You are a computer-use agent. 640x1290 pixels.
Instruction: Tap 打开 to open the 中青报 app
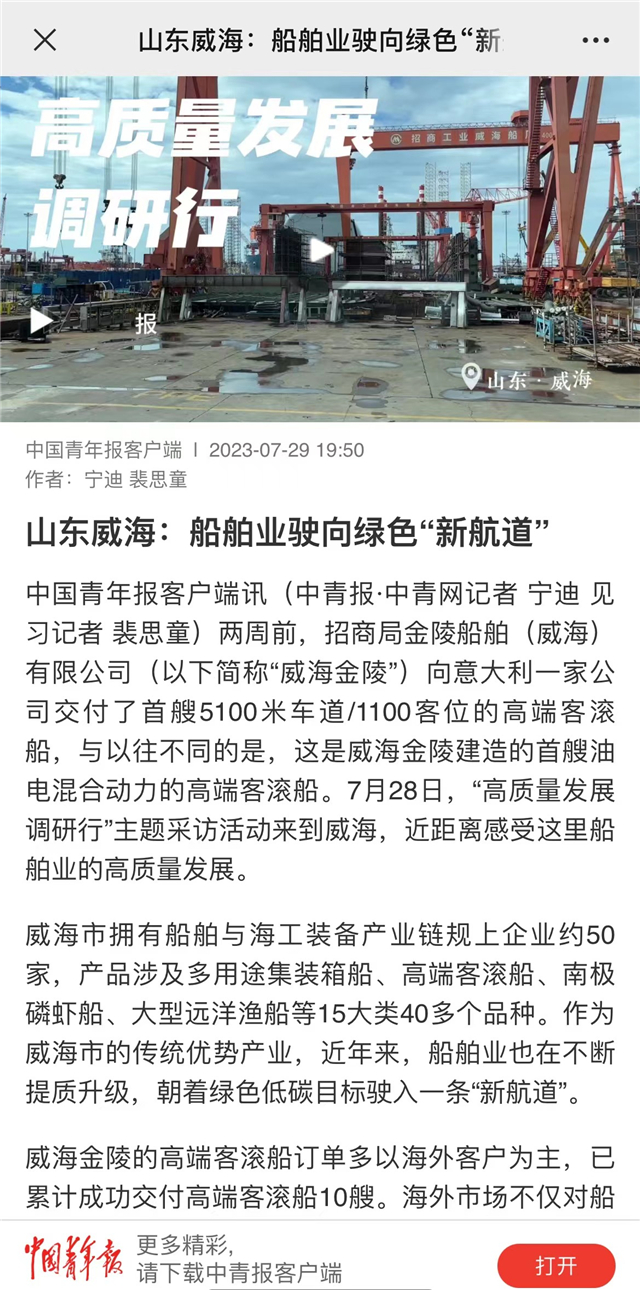pyautogui.click(x=556, y=1265)
